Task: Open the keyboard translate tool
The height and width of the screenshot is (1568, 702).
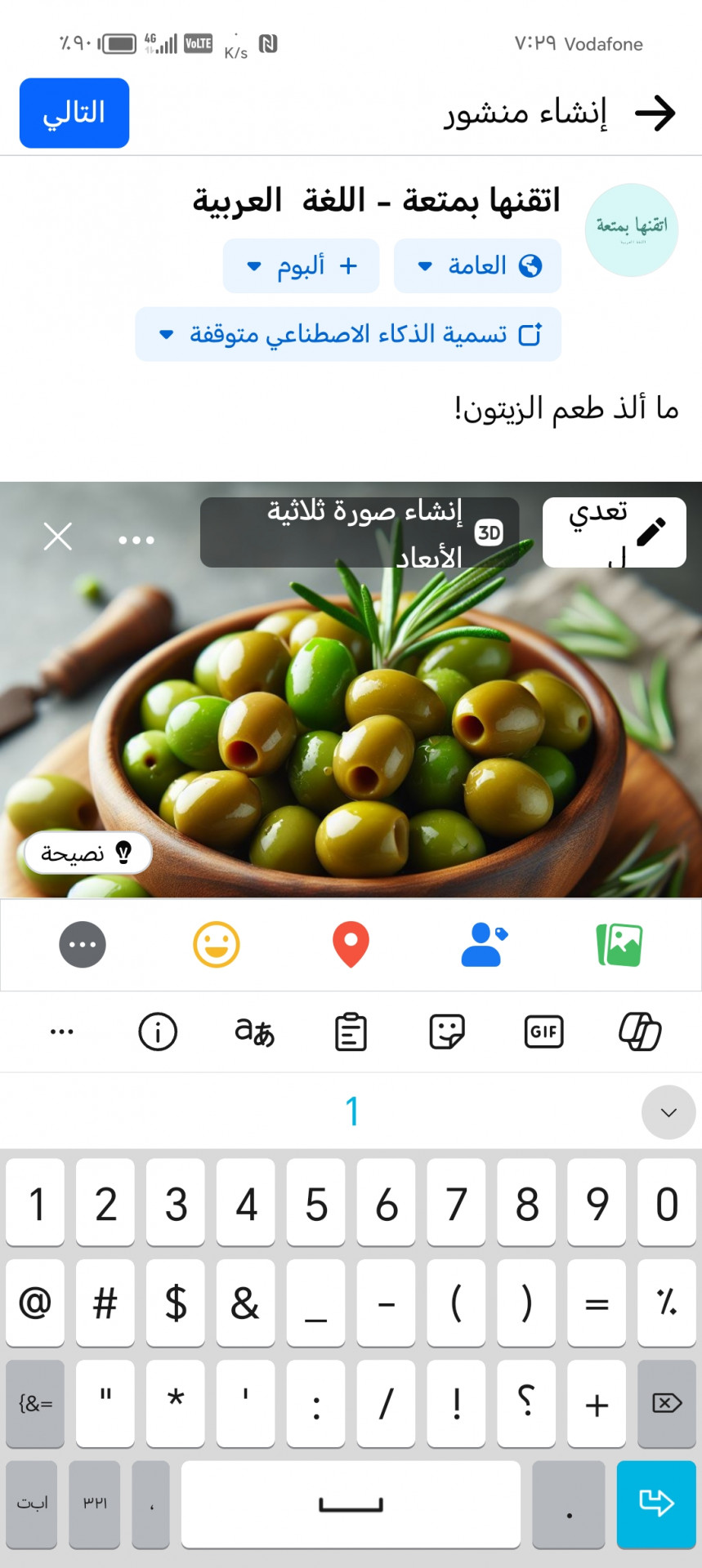Action: point(254,1031)
